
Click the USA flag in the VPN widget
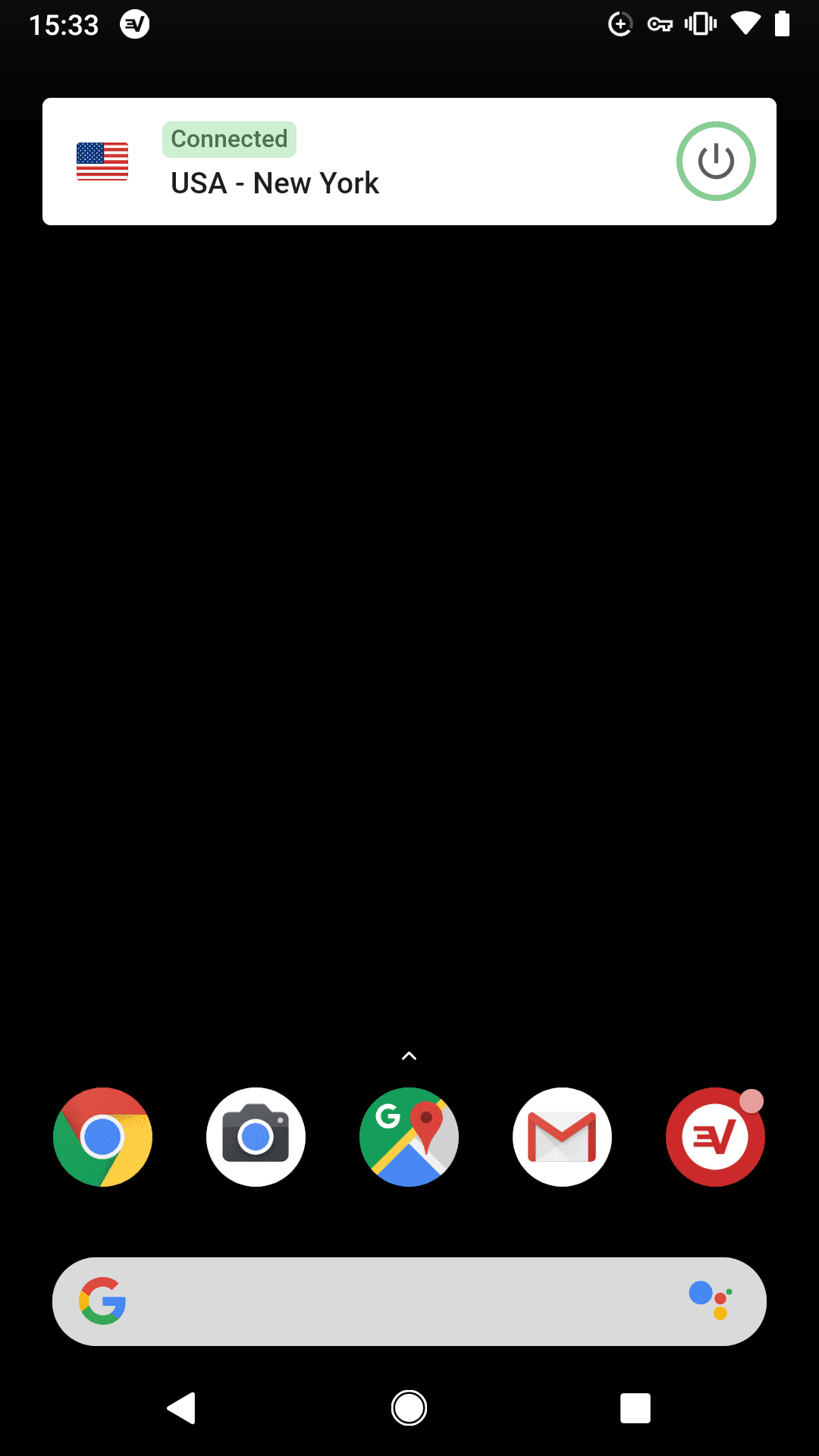(x=102, y=161)
